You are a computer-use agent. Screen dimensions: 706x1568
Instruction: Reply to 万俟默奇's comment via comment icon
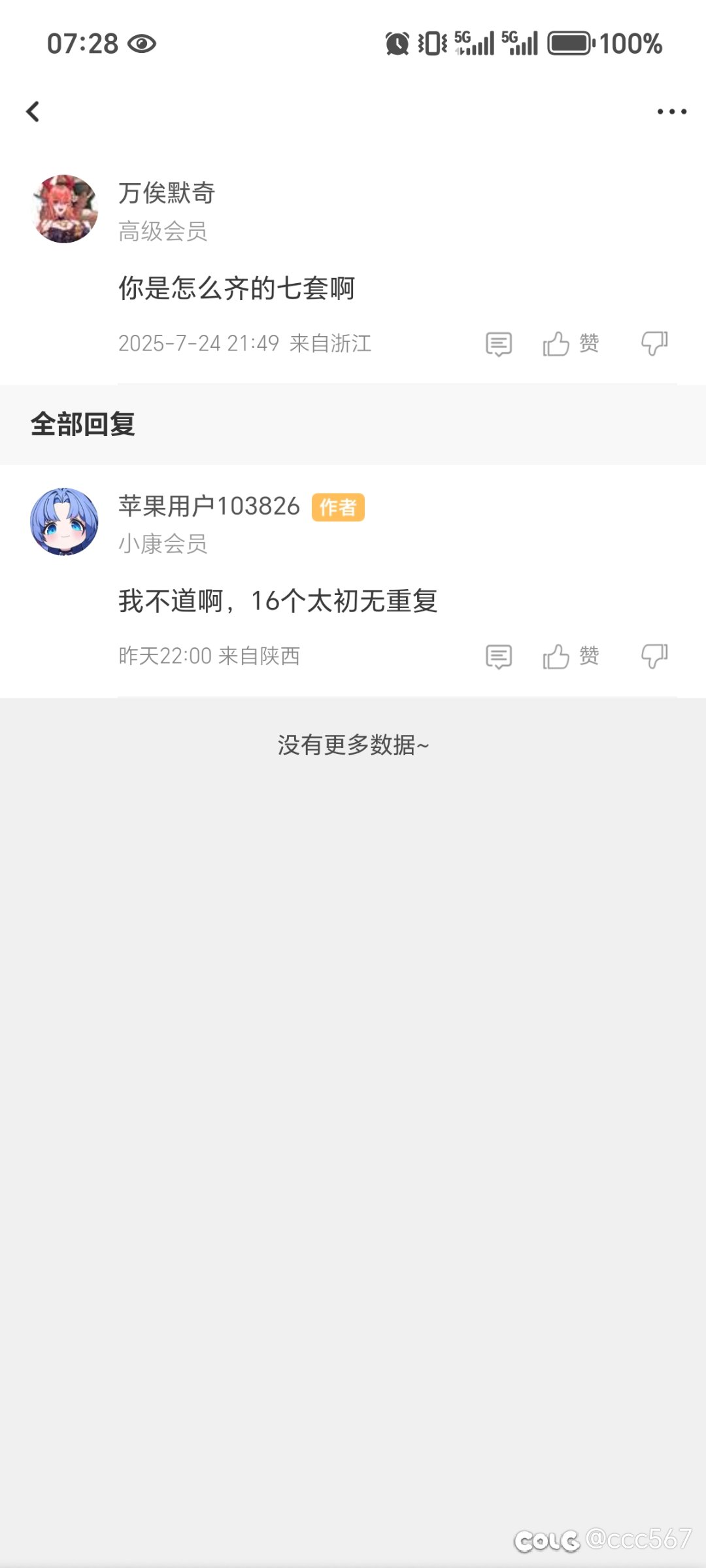[499, 344]
